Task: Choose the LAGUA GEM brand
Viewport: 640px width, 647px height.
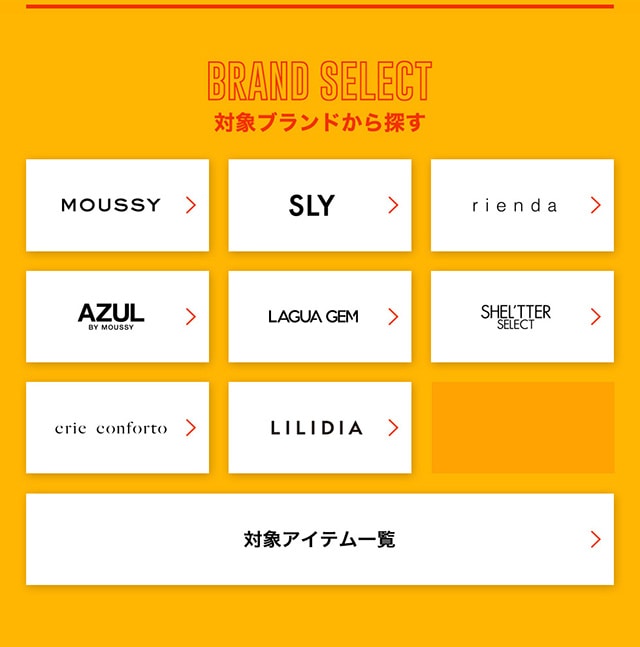Action: coord(319,316)
